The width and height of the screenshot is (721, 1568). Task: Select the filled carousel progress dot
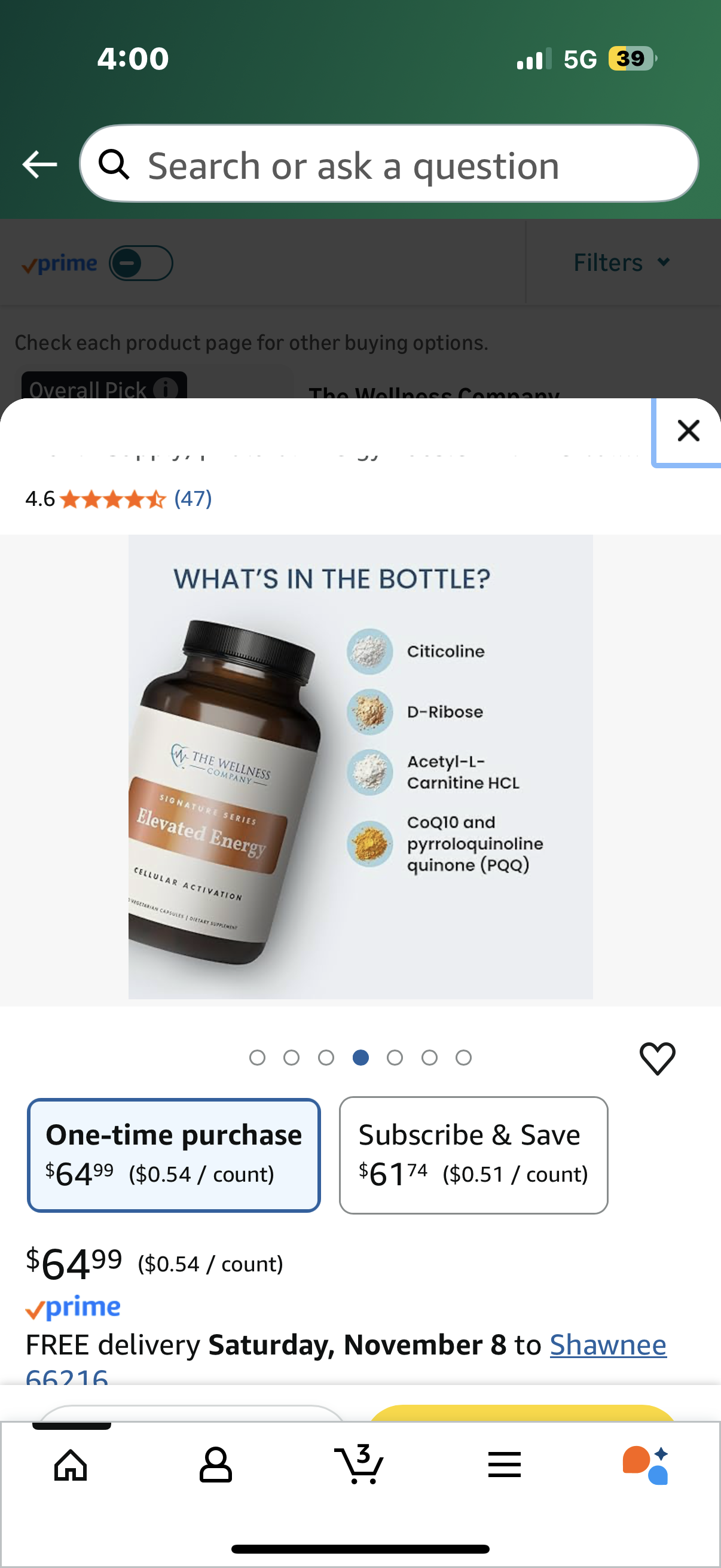[x=361, y=1058]
